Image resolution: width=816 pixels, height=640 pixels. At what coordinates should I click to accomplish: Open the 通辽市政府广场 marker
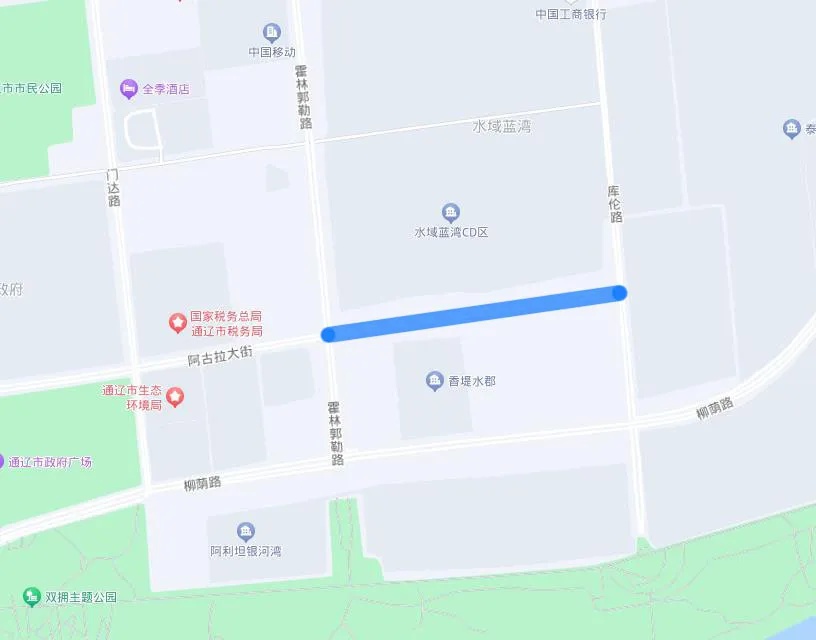click(x=3, y=461)
